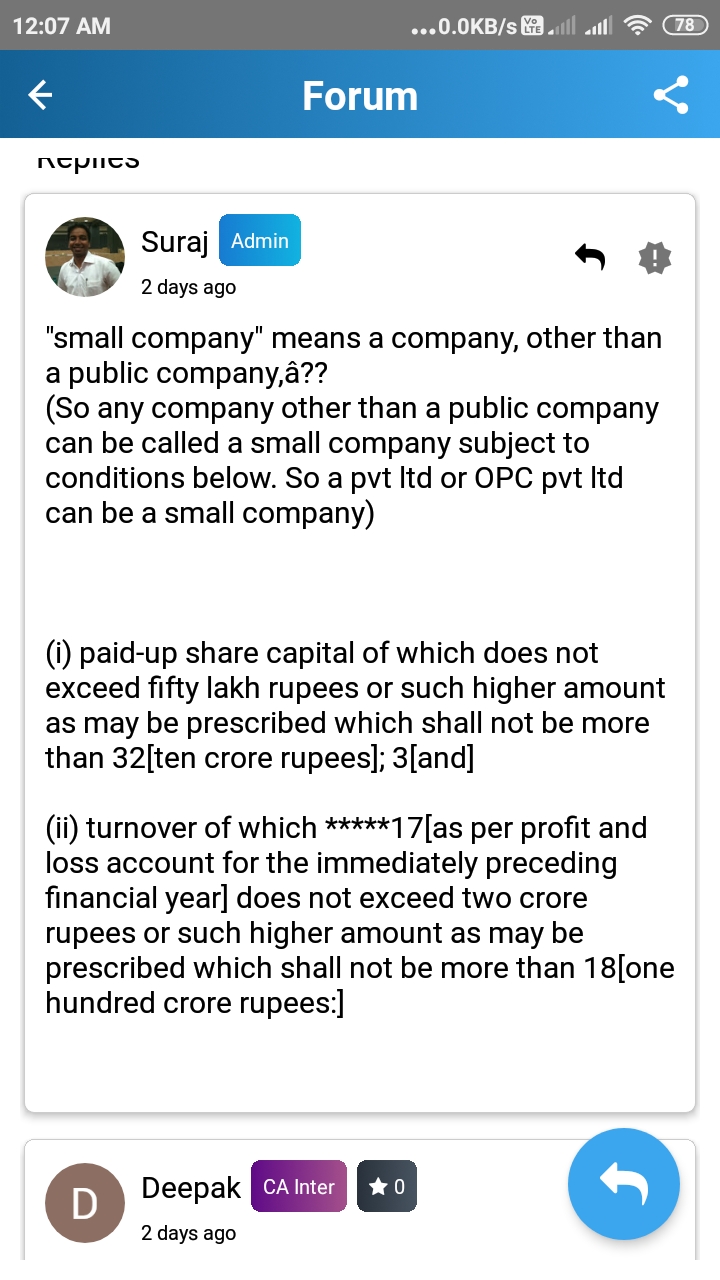Report Suraj's reply

[x=655, y=257]
